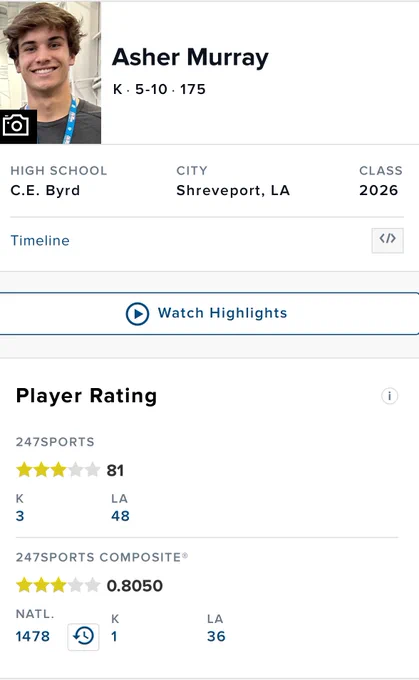Image resolution: width=419 pixels, height=680 pixels.
Task: Open 247Sports K position ranking 3
Action: coord(20,516)
